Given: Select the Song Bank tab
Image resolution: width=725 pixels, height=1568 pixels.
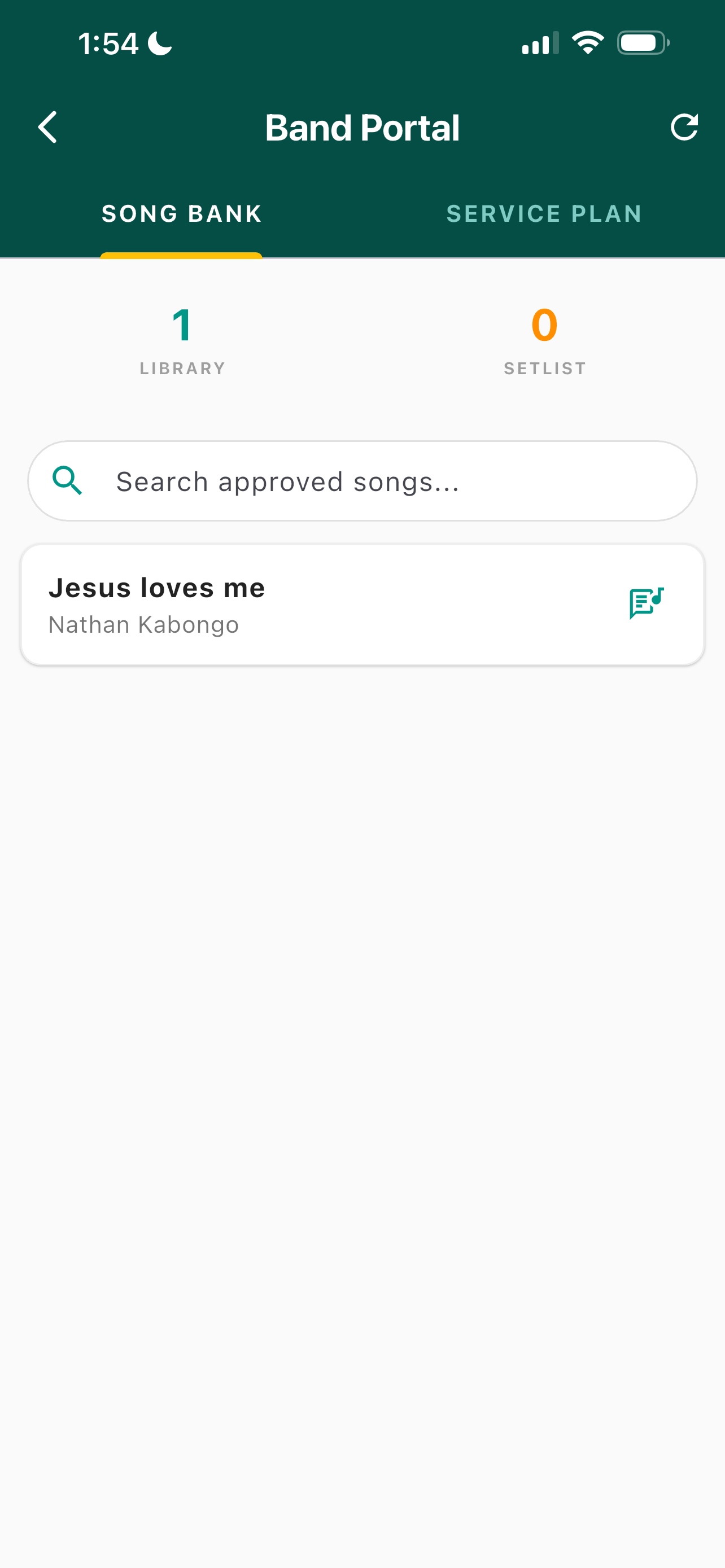Looking at the screenshot, I should (181, 214).
